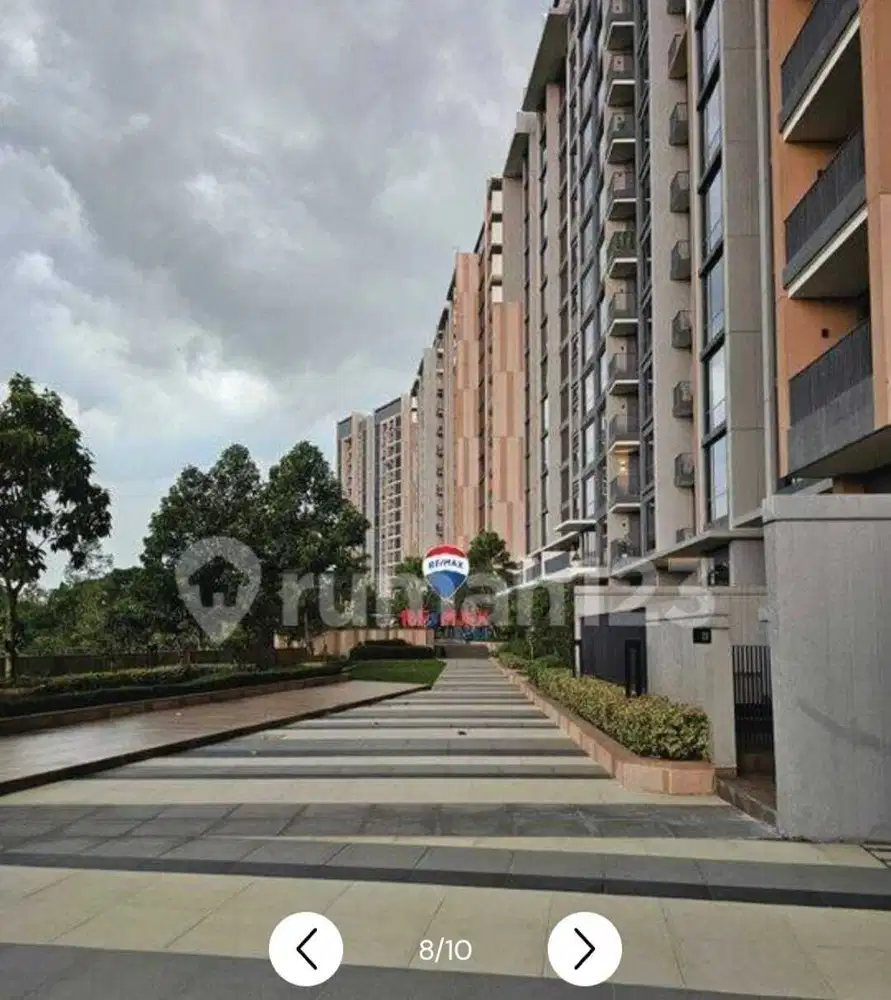Go to the previous photo
Screen dimensions: 891x1000
click(306, 949)
